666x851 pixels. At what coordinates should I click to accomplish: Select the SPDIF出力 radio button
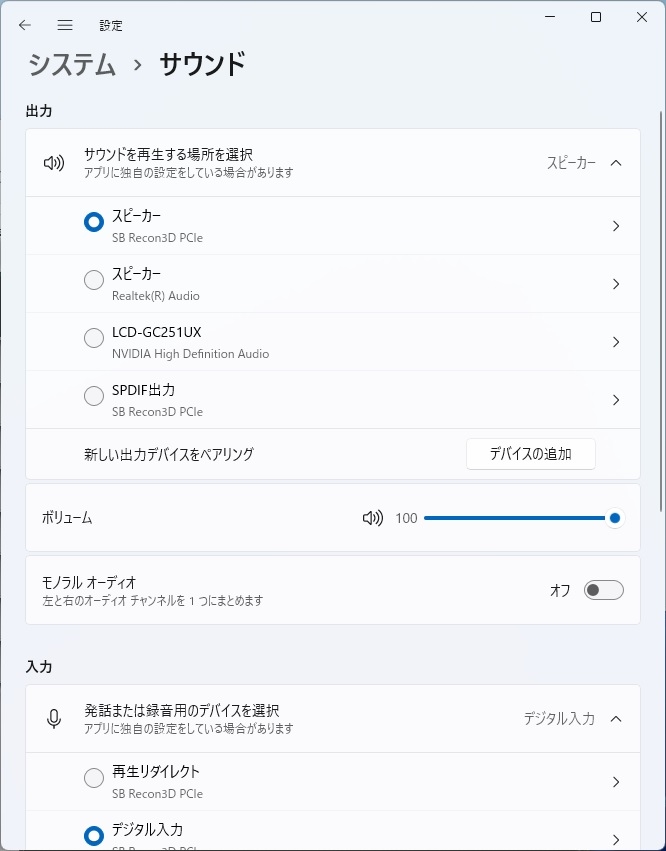point(94,397)
